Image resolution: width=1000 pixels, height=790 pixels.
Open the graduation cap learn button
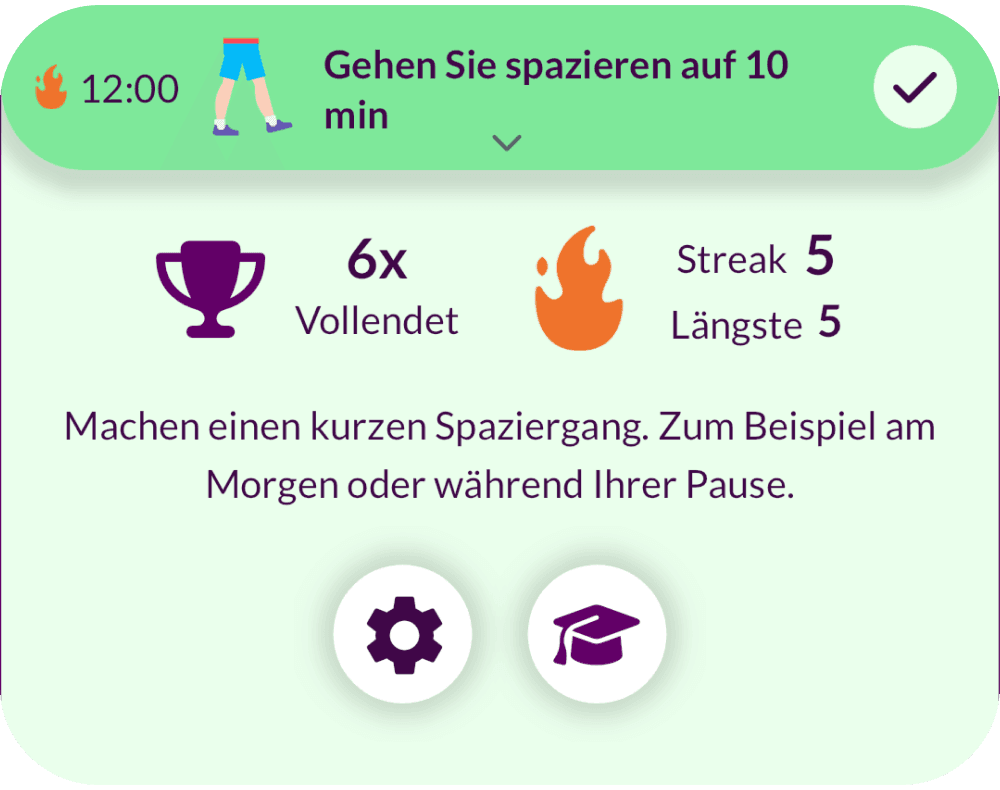[x=596, y=633]
